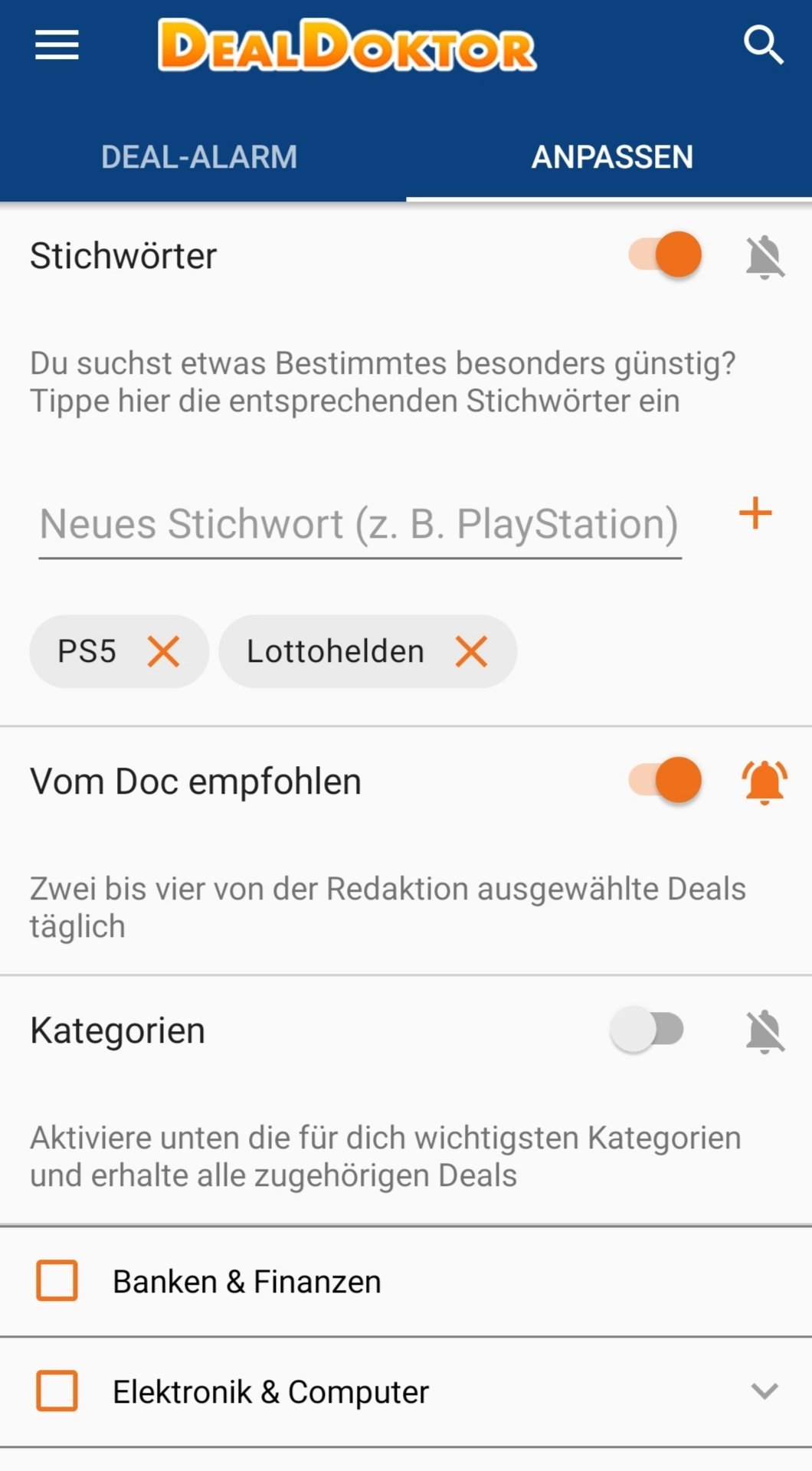Image resolution: width=812 pixels, height=1471 pixels.
Task: Disable the Stichwörter switch
Action: 665,255
